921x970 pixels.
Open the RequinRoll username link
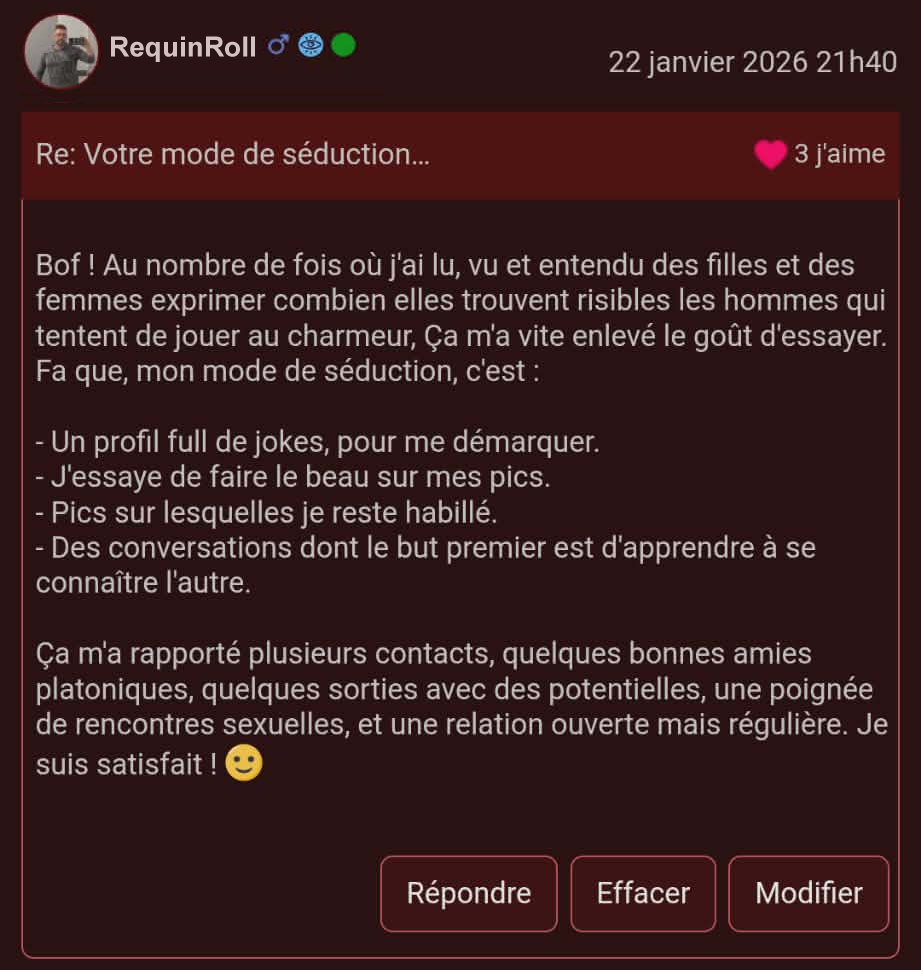[183, 47]
